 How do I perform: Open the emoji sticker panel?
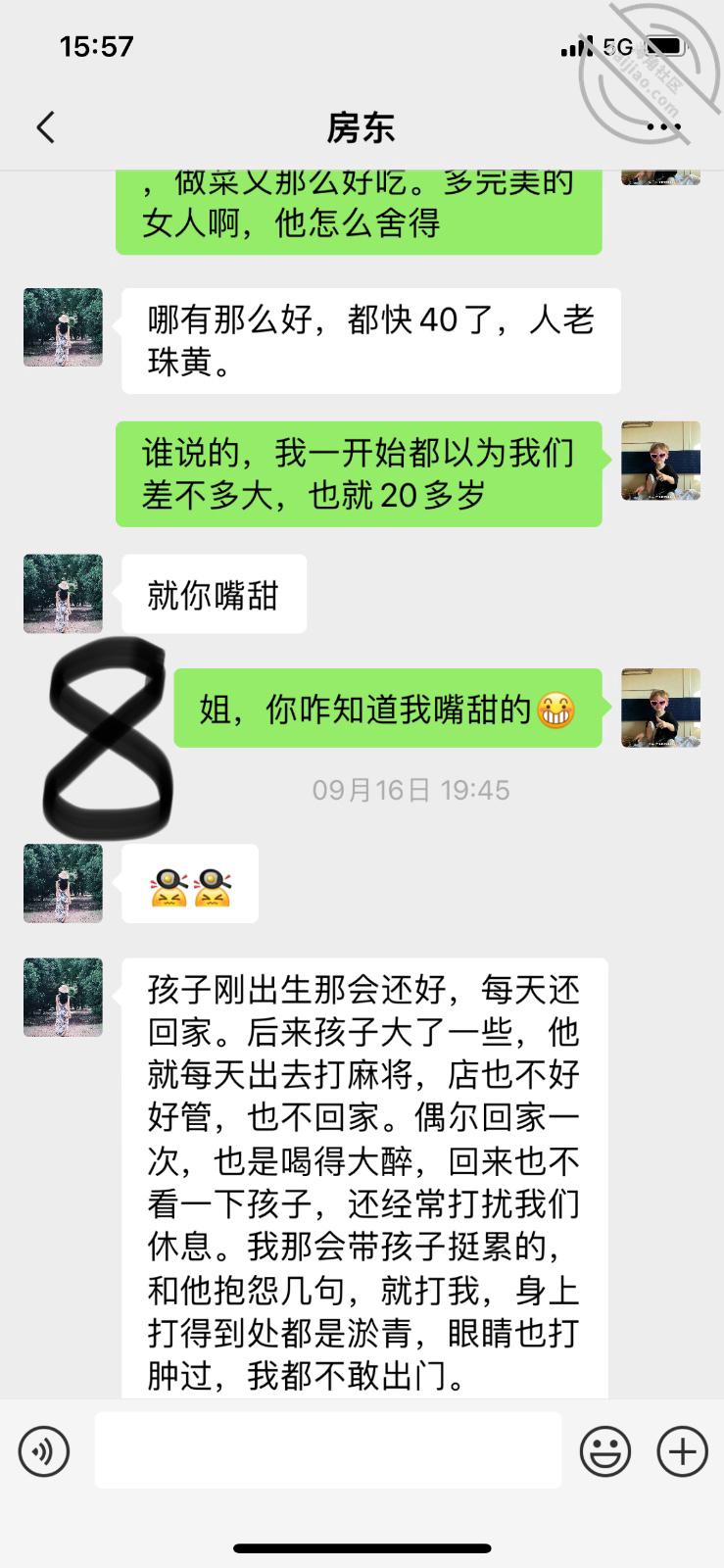[605, 1451]
